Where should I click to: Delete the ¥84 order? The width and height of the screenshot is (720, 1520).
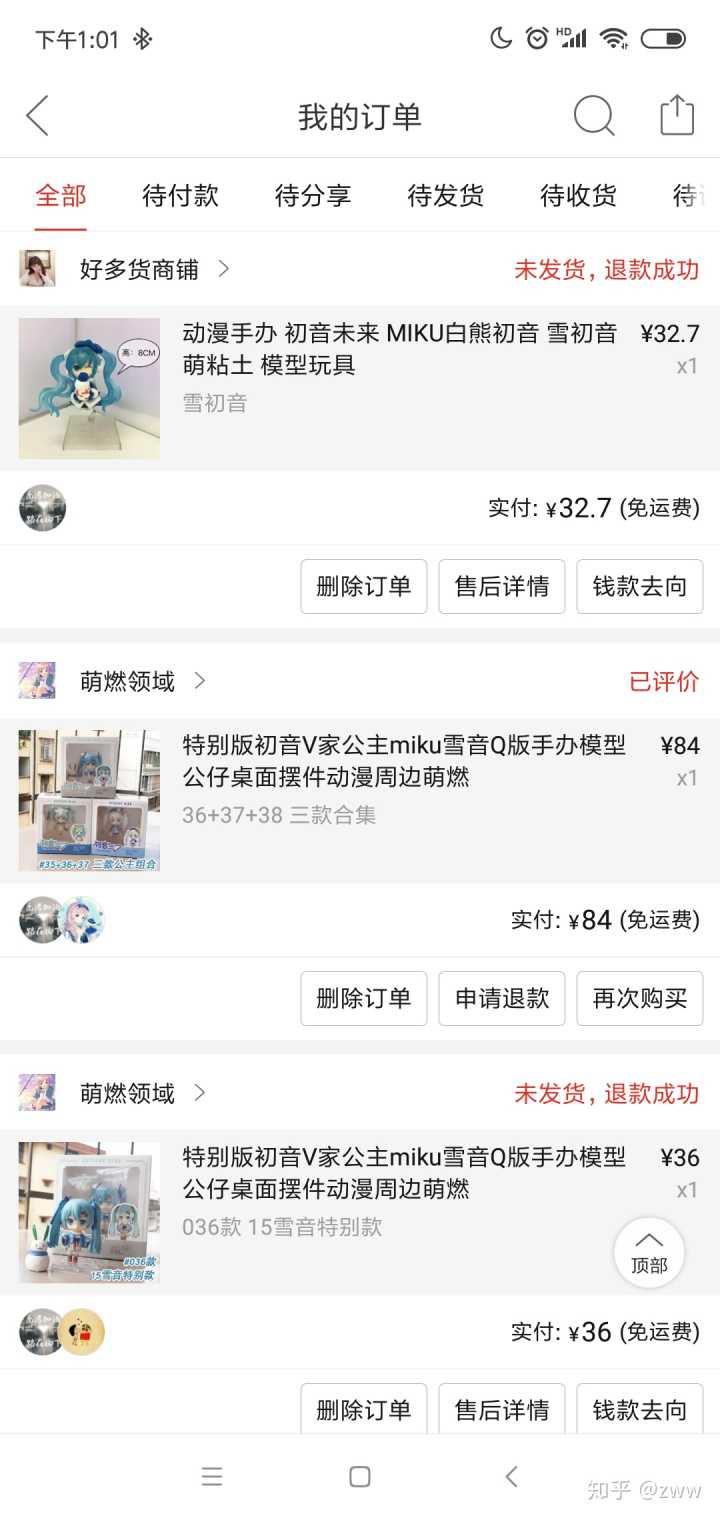(363, 998)
